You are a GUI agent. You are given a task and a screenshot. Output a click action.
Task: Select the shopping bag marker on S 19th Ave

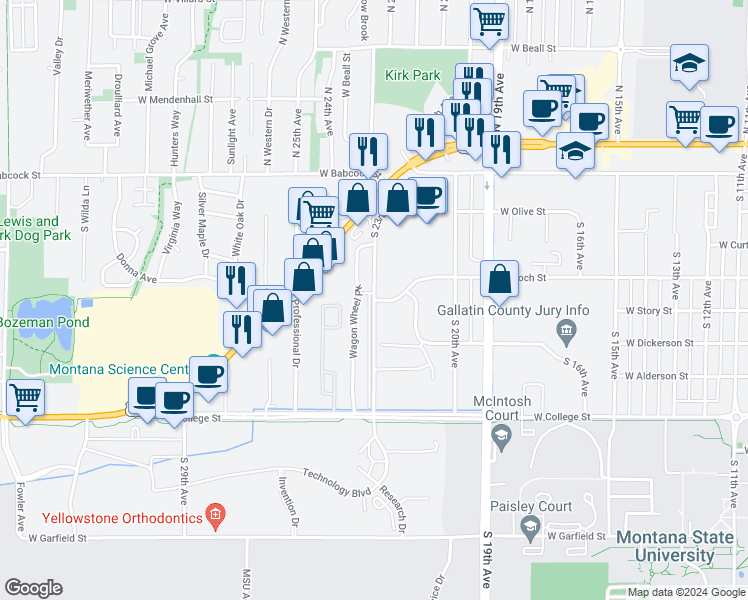(499, 280)
